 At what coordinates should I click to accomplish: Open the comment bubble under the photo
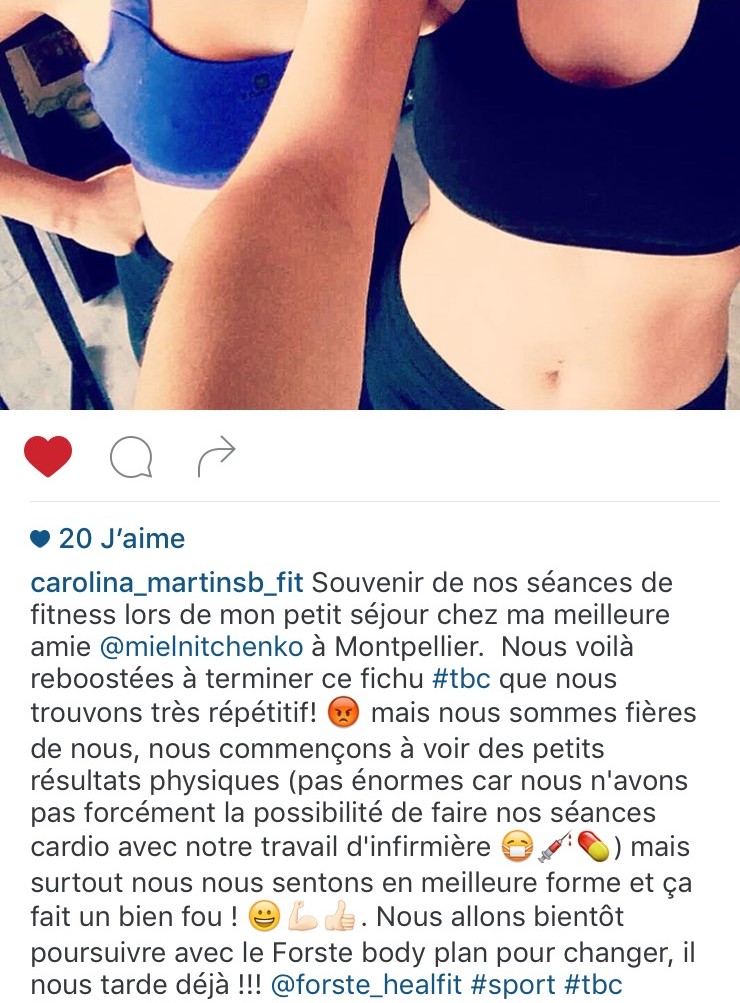131,458
